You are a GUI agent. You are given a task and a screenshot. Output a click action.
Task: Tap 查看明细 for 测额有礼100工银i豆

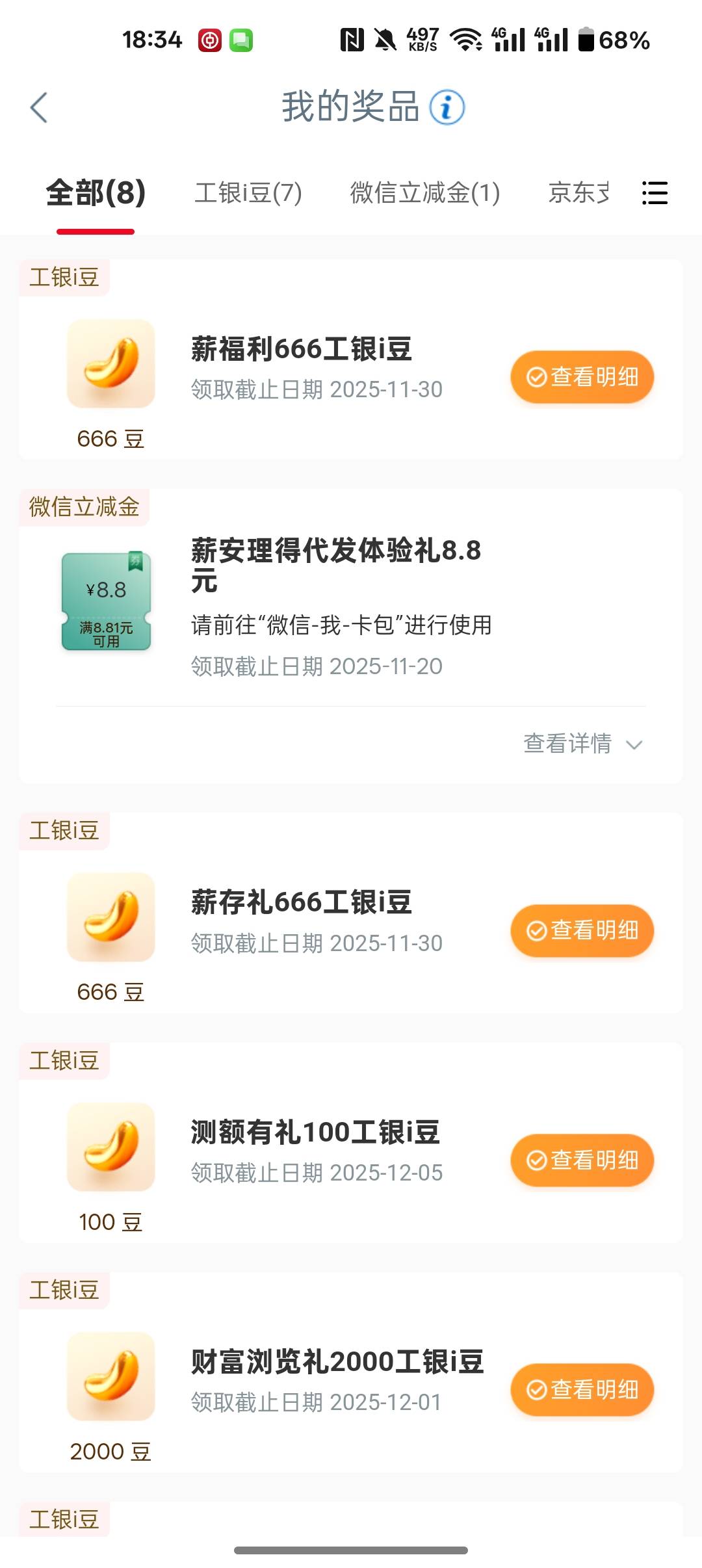tap(582, 1160)
